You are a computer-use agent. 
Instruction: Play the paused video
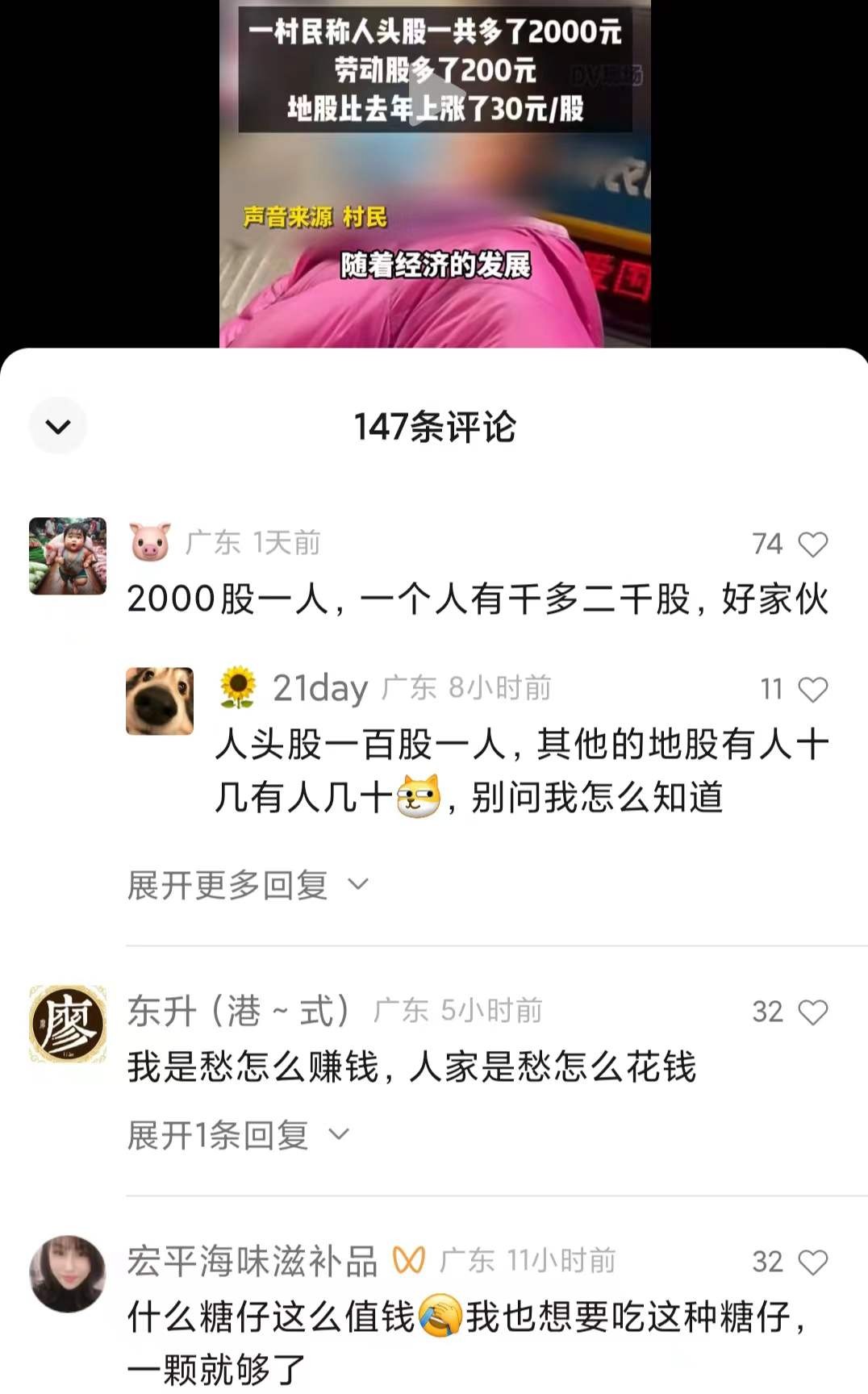point(434,89)
